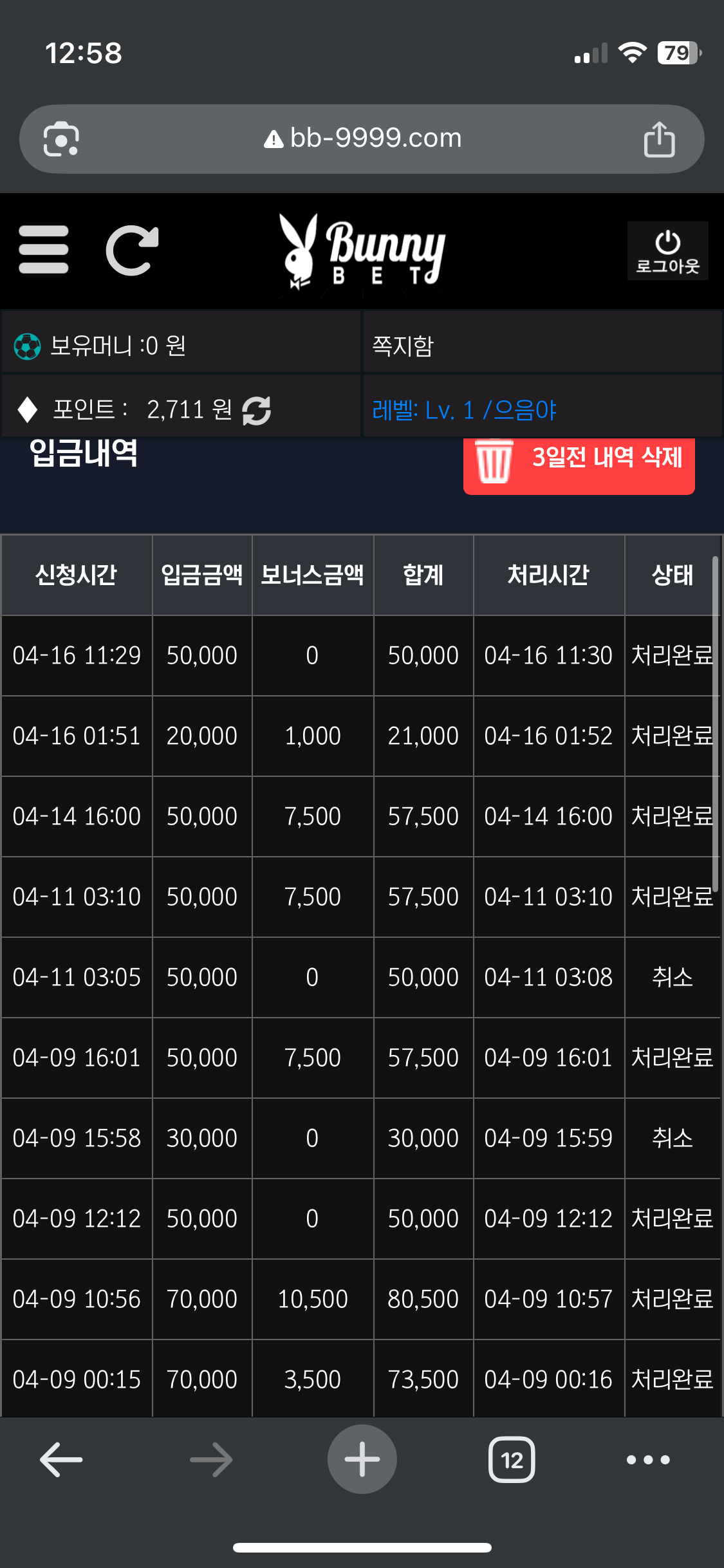
Task: Tap the 로그아웃 logout button
Action: coord(667,251)
